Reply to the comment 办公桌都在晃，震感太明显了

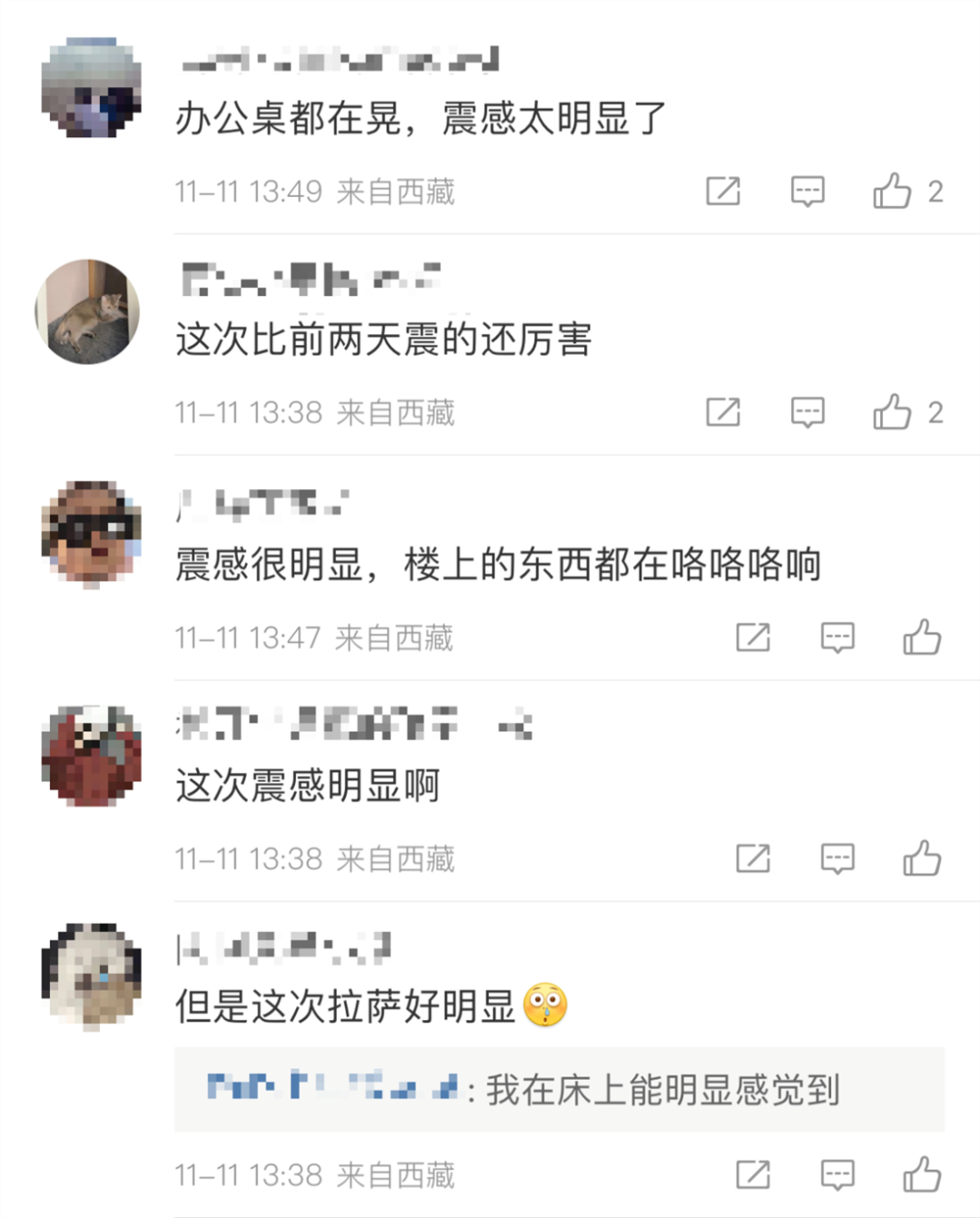pyautogui.click(x=807, y=191)
